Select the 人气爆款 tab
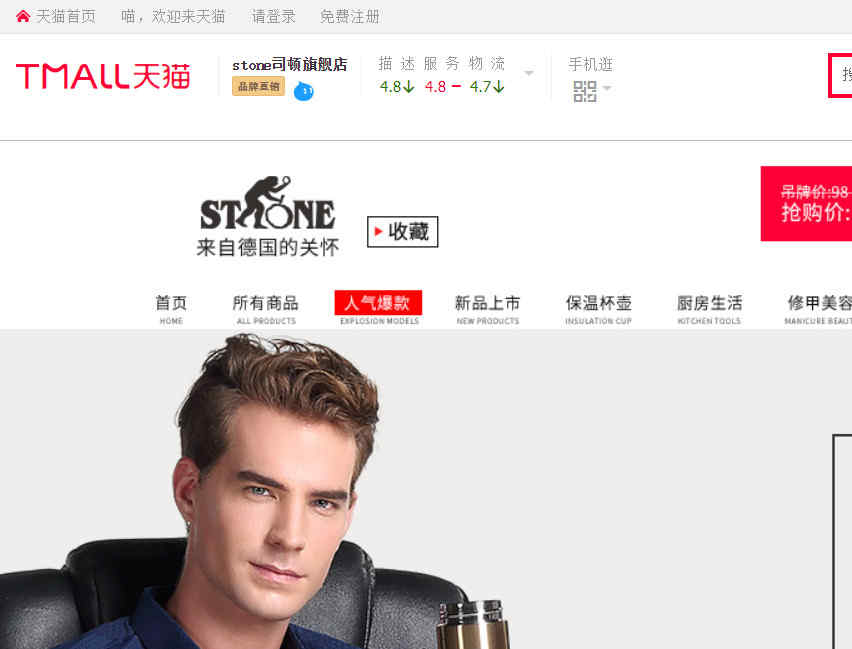852x649 pixels. (378, 304)
